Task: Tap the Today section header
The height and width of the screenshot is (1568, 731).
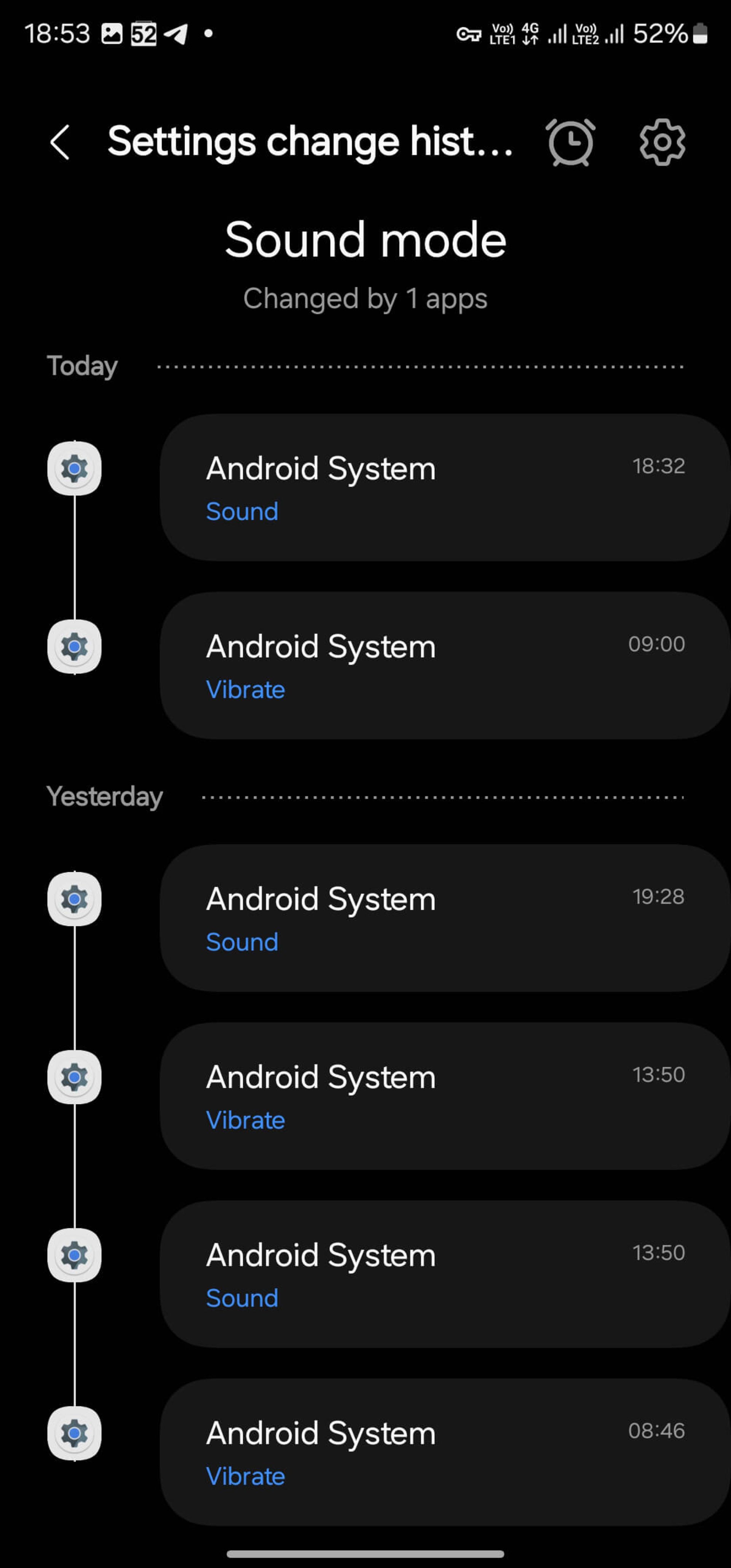Action: (x=81, y=365)
